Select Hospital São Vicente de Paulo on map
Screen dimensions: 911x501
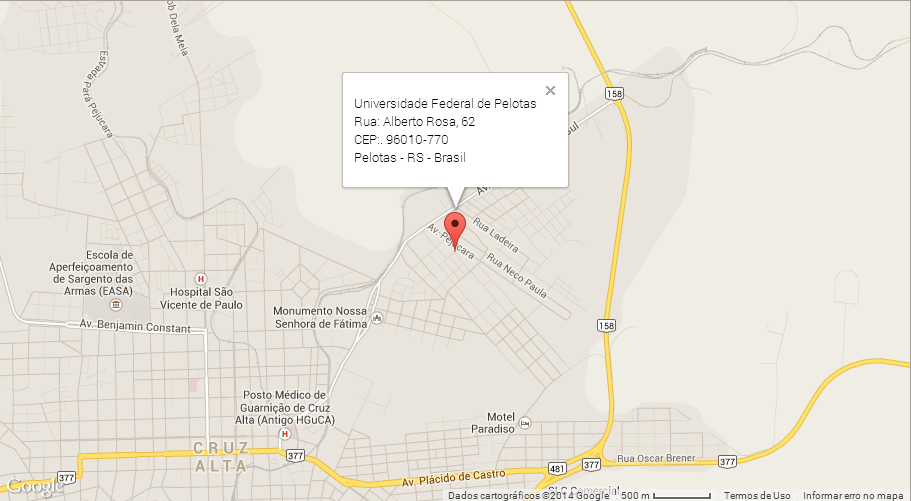(200, 279)
